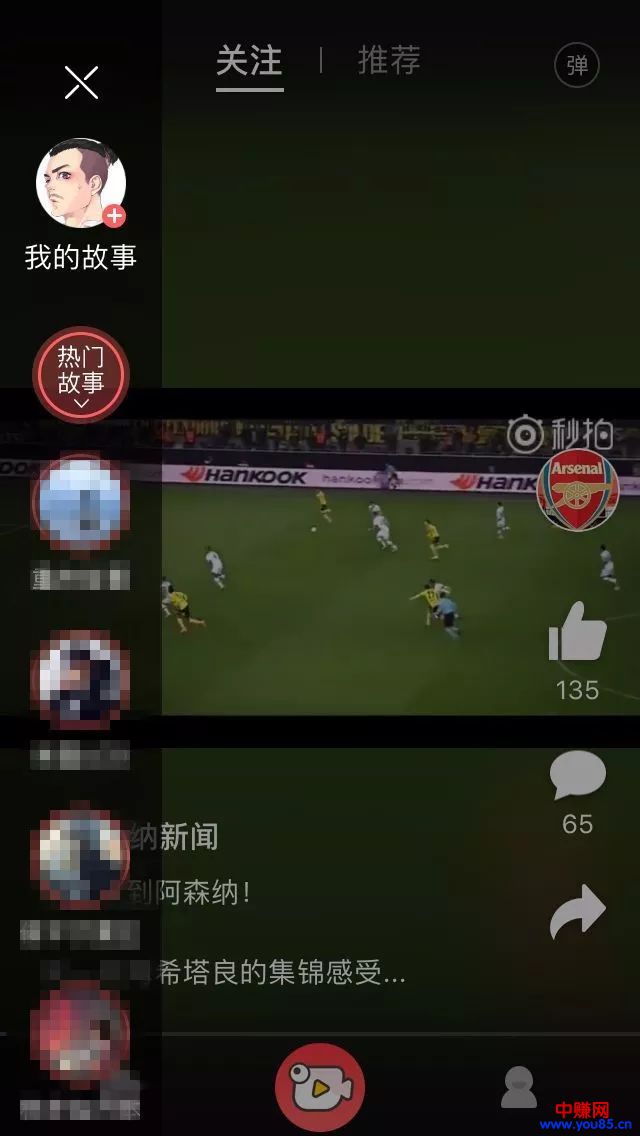This screenshot has width=640, height=1136.
Task: Start recording with the red camera button
Action: (x=320, y=1087)
